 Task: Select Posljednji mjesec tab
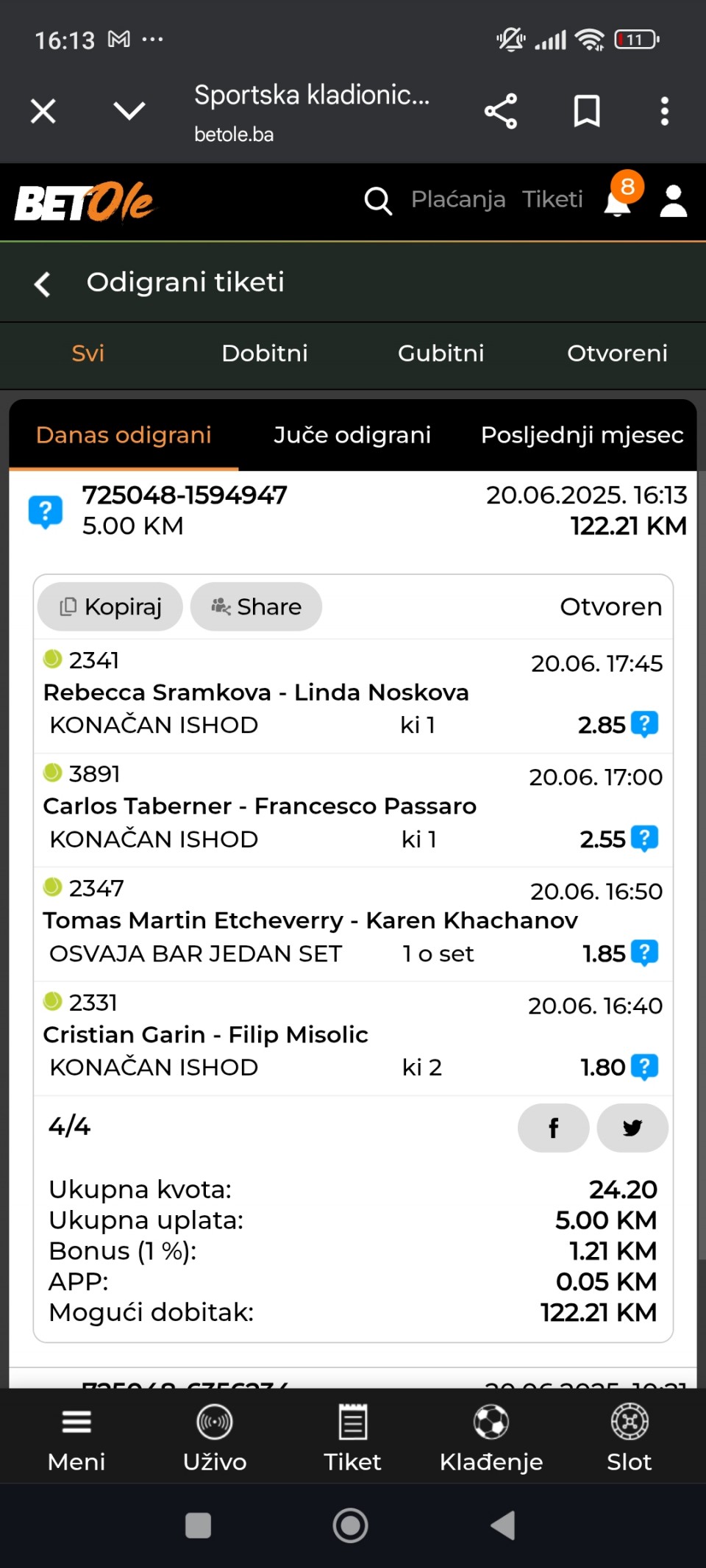582,435
